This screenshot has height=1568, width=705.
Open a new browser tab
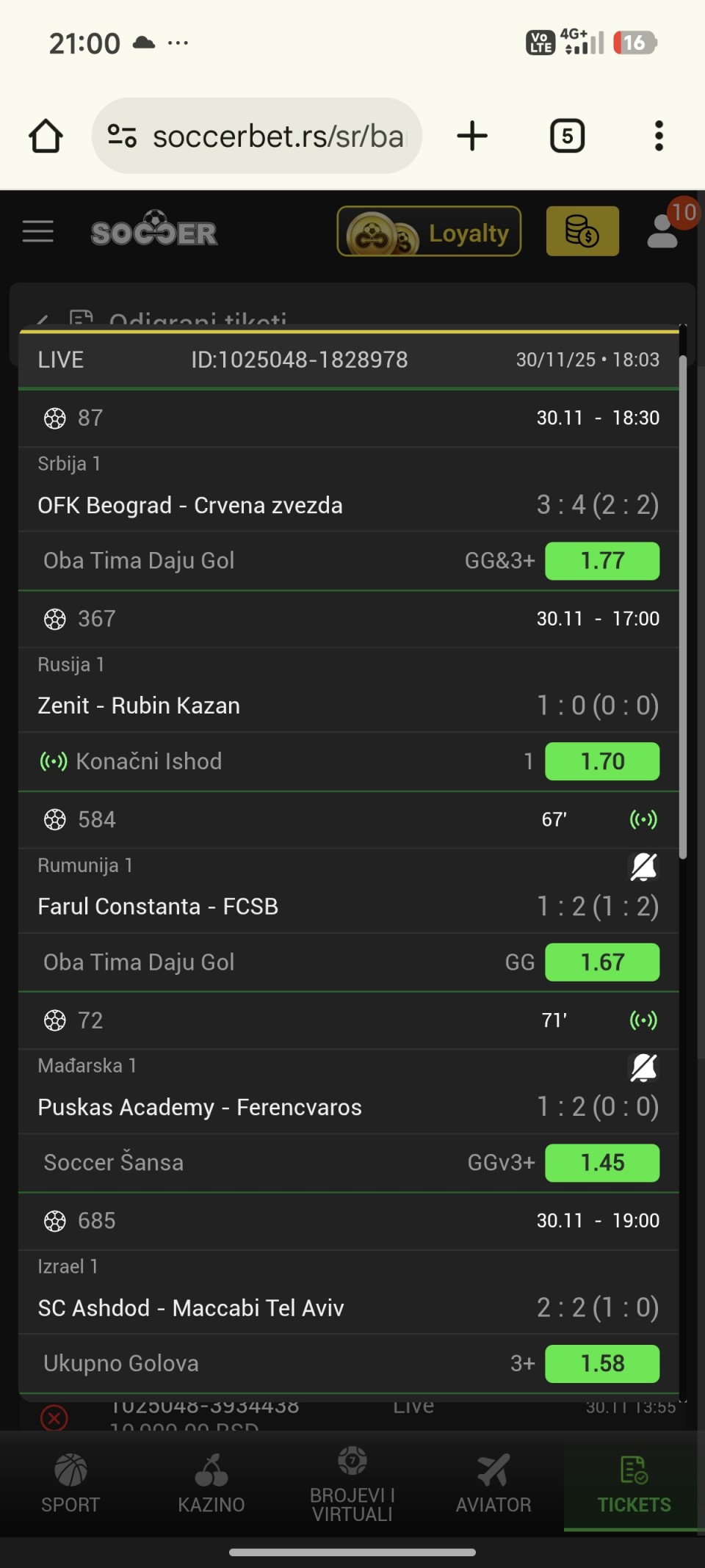472,137
